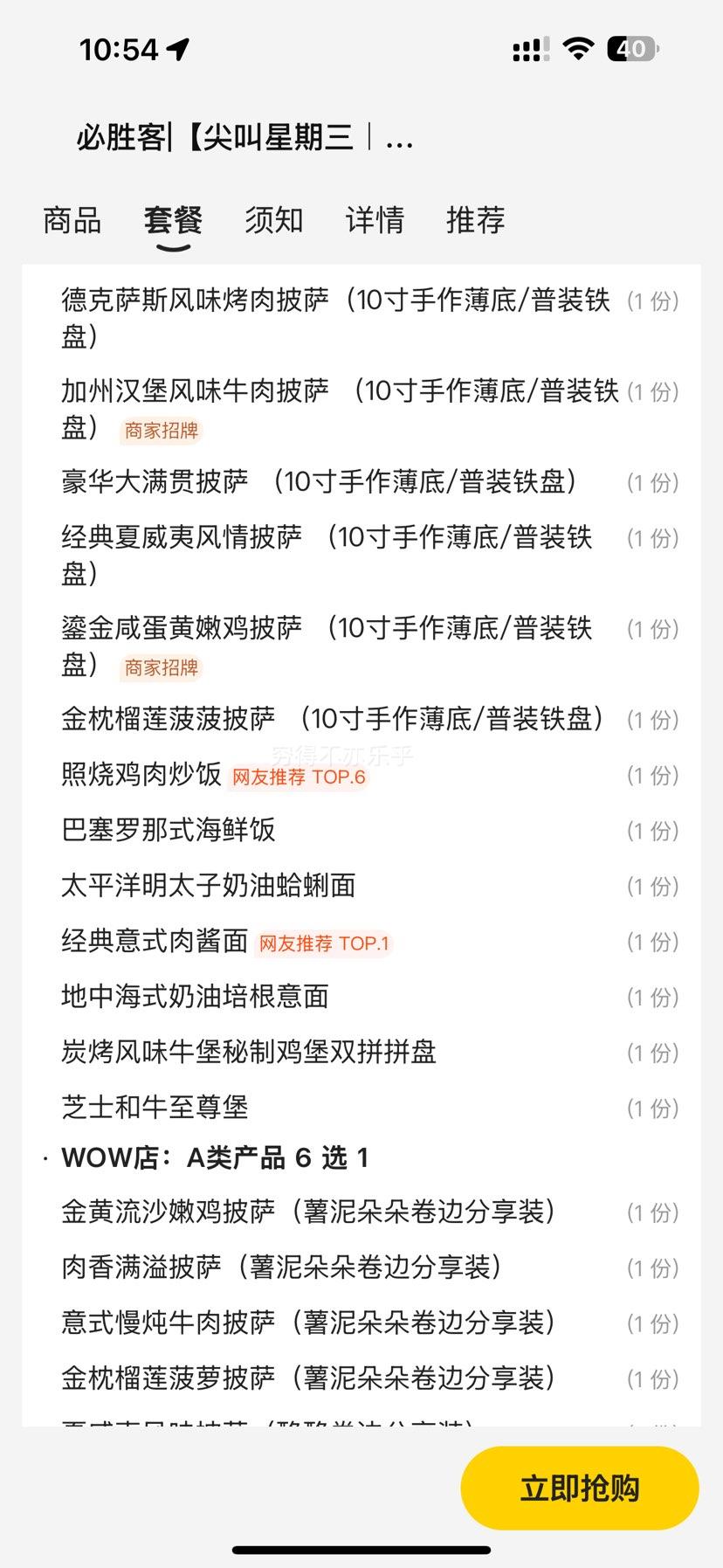Select the 套餐 tab
This screenshot has height=1568, width=723.
[173, 220]
